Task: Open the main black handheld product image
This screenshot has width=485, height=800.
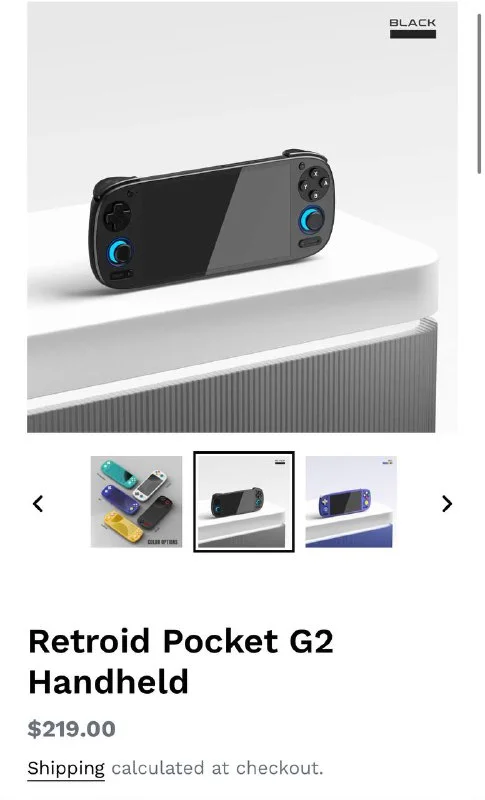Action: pyautogui.click(x=242, y=217)
